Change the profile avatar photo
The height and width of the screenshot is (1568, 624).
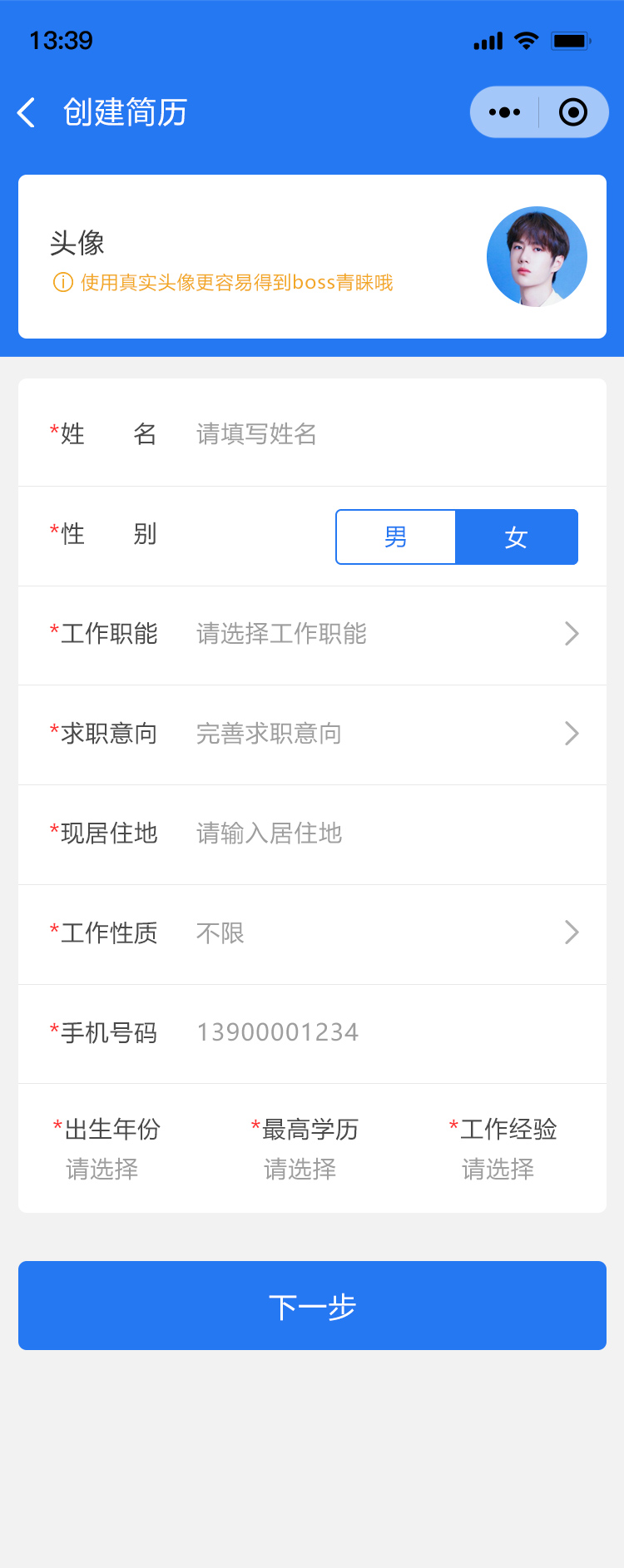coord(537,256)
